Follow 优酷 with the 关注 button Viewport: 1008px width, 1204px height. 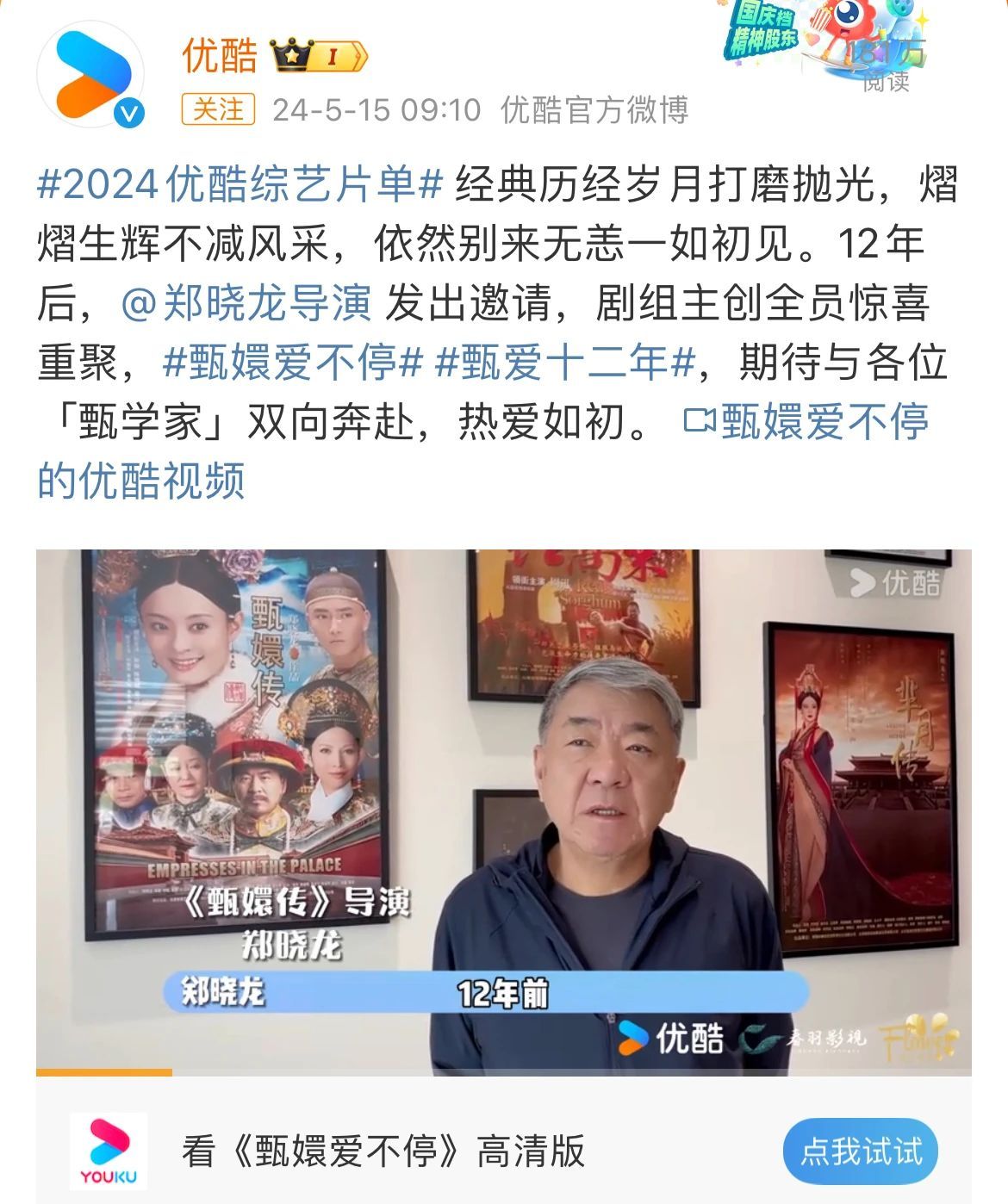point(219,109)
